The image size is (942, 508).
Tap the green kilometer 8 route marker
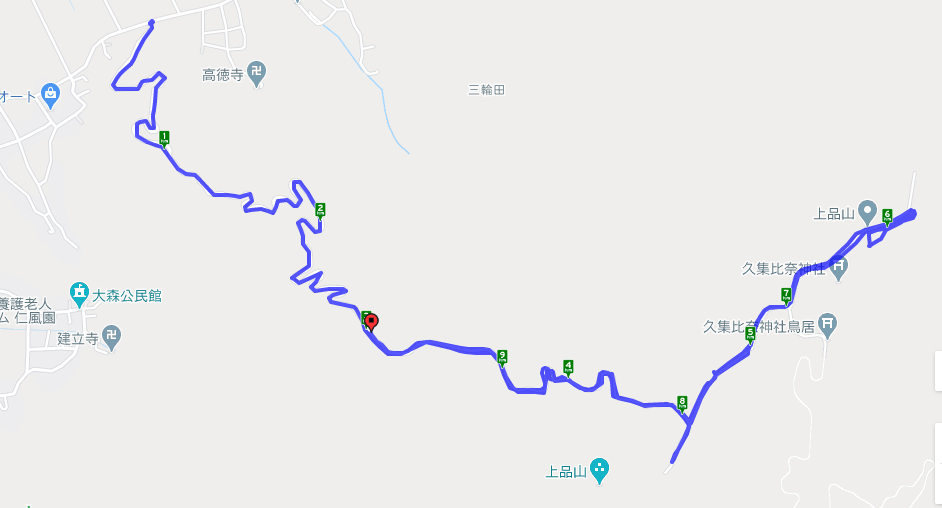coord(682,402)
